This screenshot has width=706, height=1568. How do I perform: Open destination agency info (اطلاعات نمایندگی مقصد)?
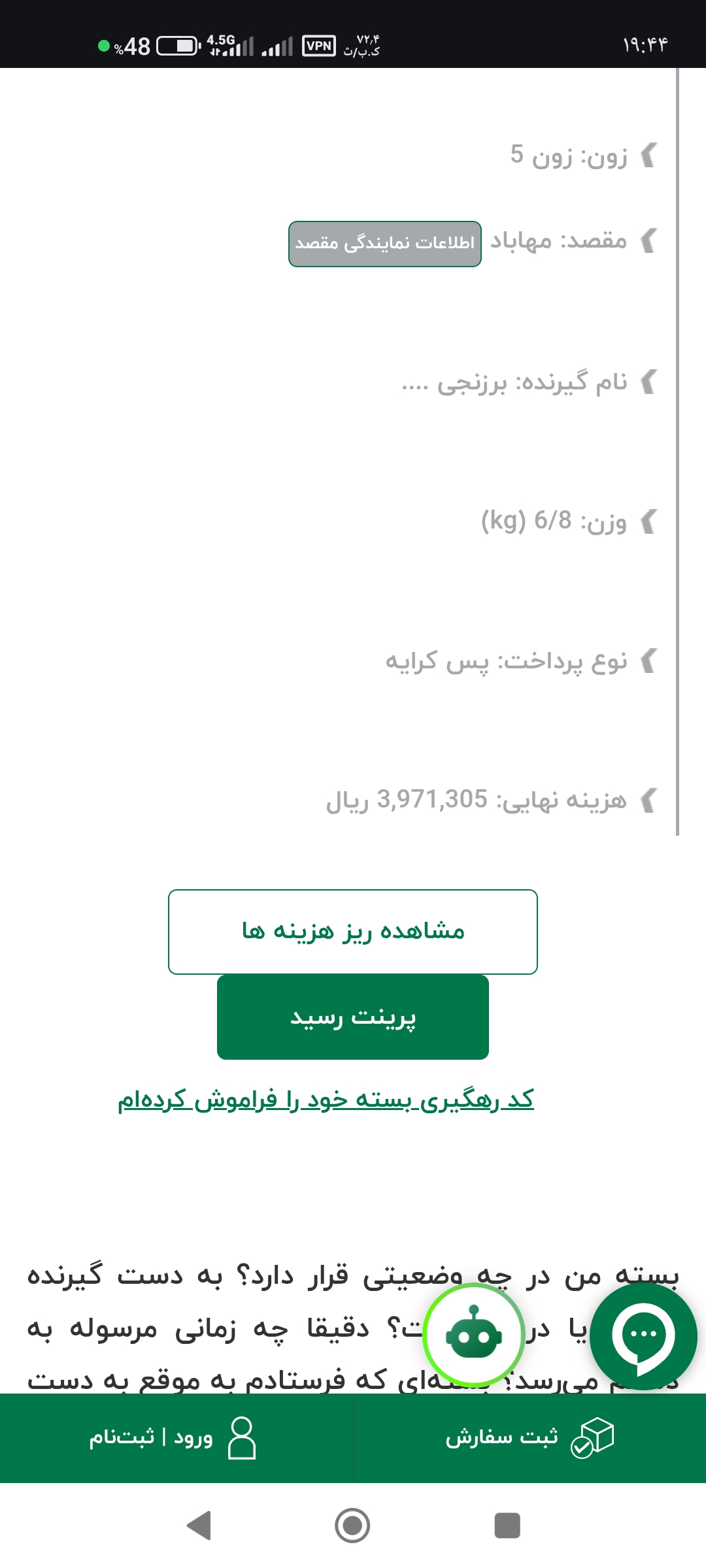point(385,244)
